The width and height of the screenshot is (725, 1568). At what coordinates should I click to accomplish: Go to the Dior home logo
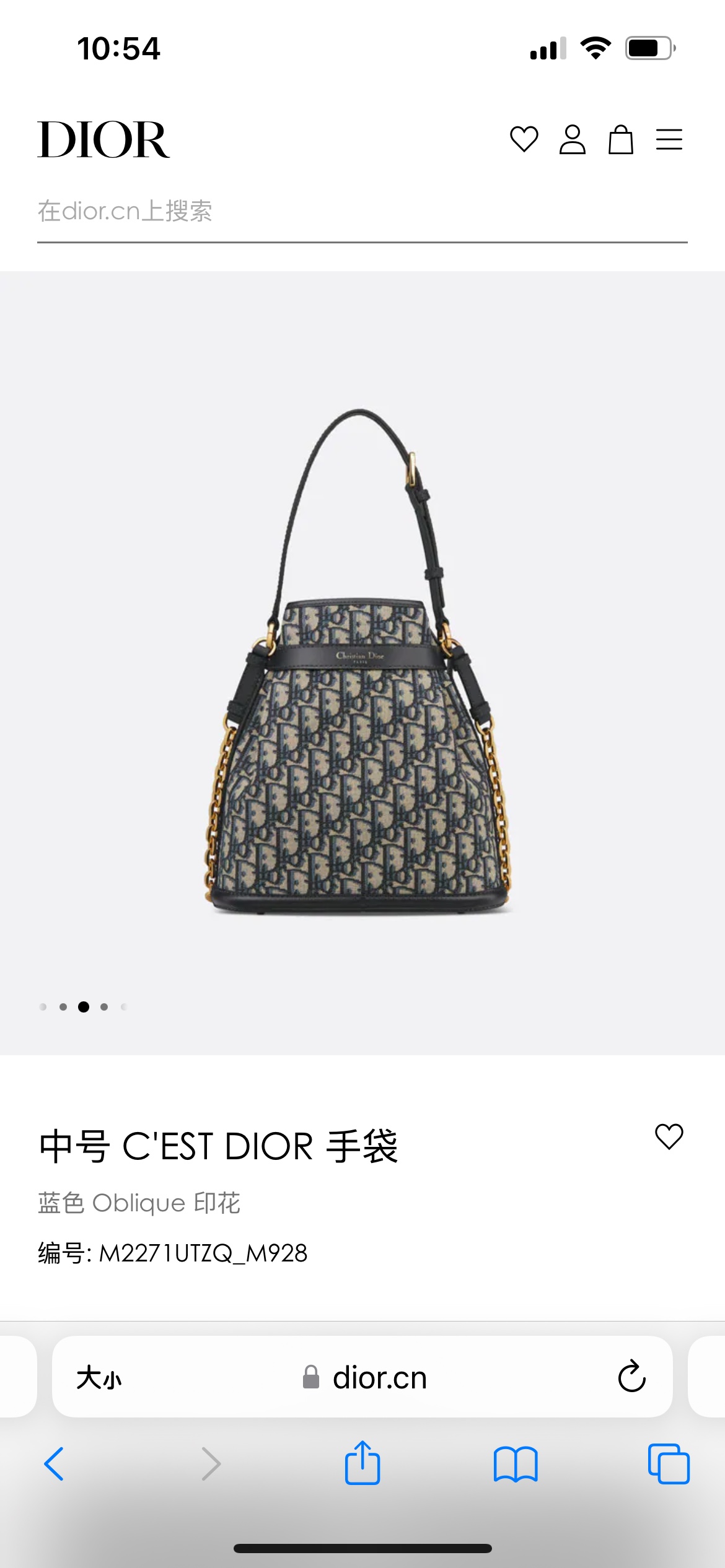pyautogui.click(x=103, y=140)
